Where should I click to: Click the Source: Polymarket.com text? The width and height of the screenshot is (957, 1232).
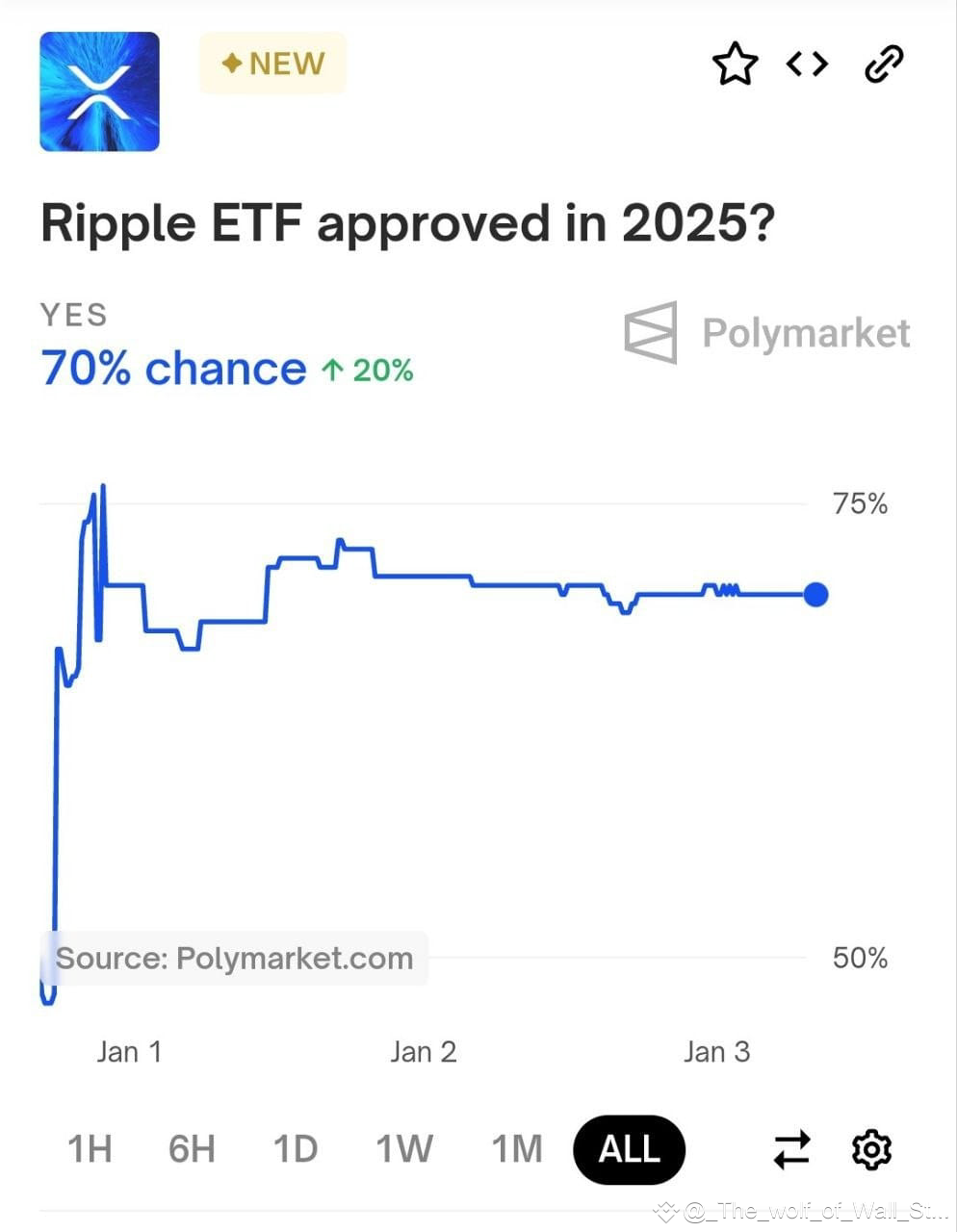pyautogui.click(x=234, y=958)
